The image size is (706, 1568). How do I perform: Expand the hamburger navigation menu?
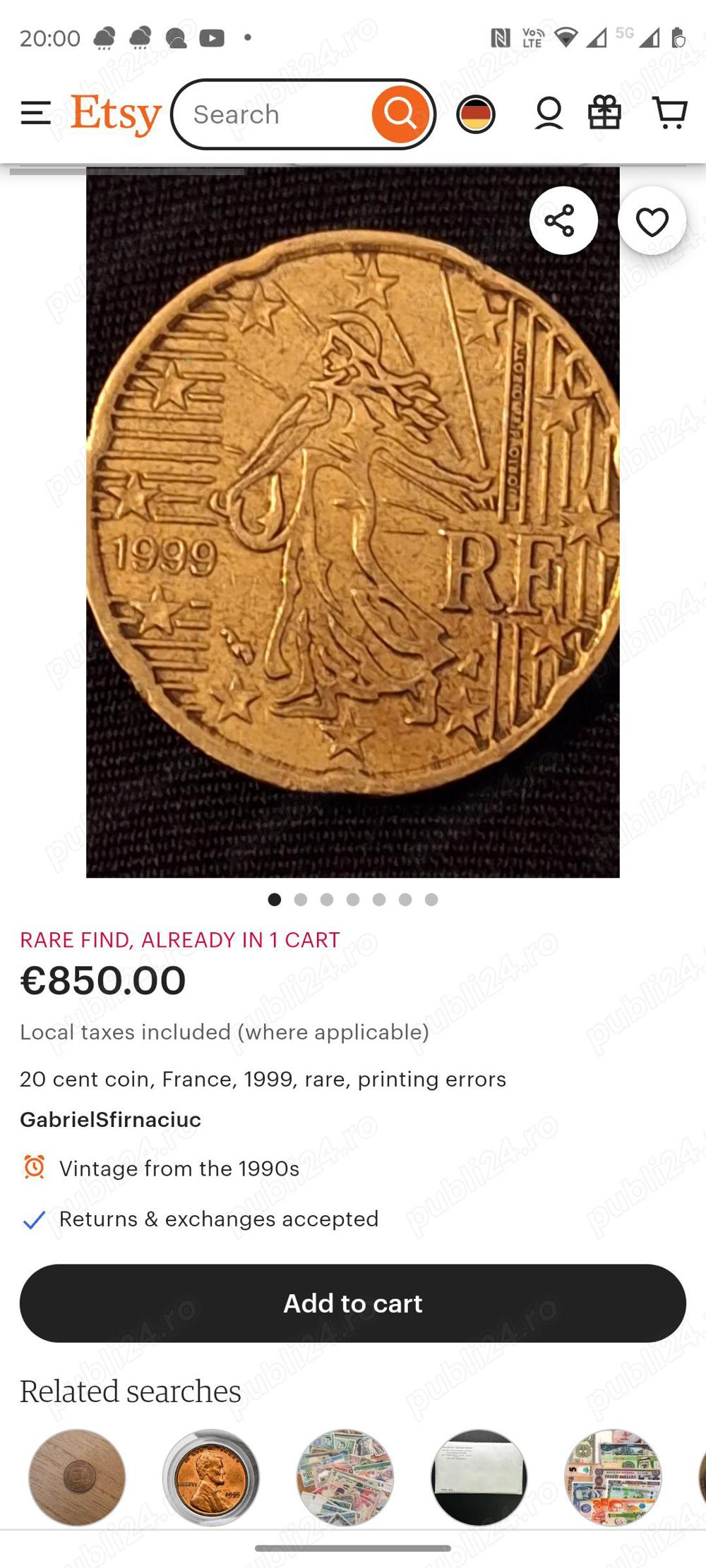pyautogui.click(x=35, y=113)
